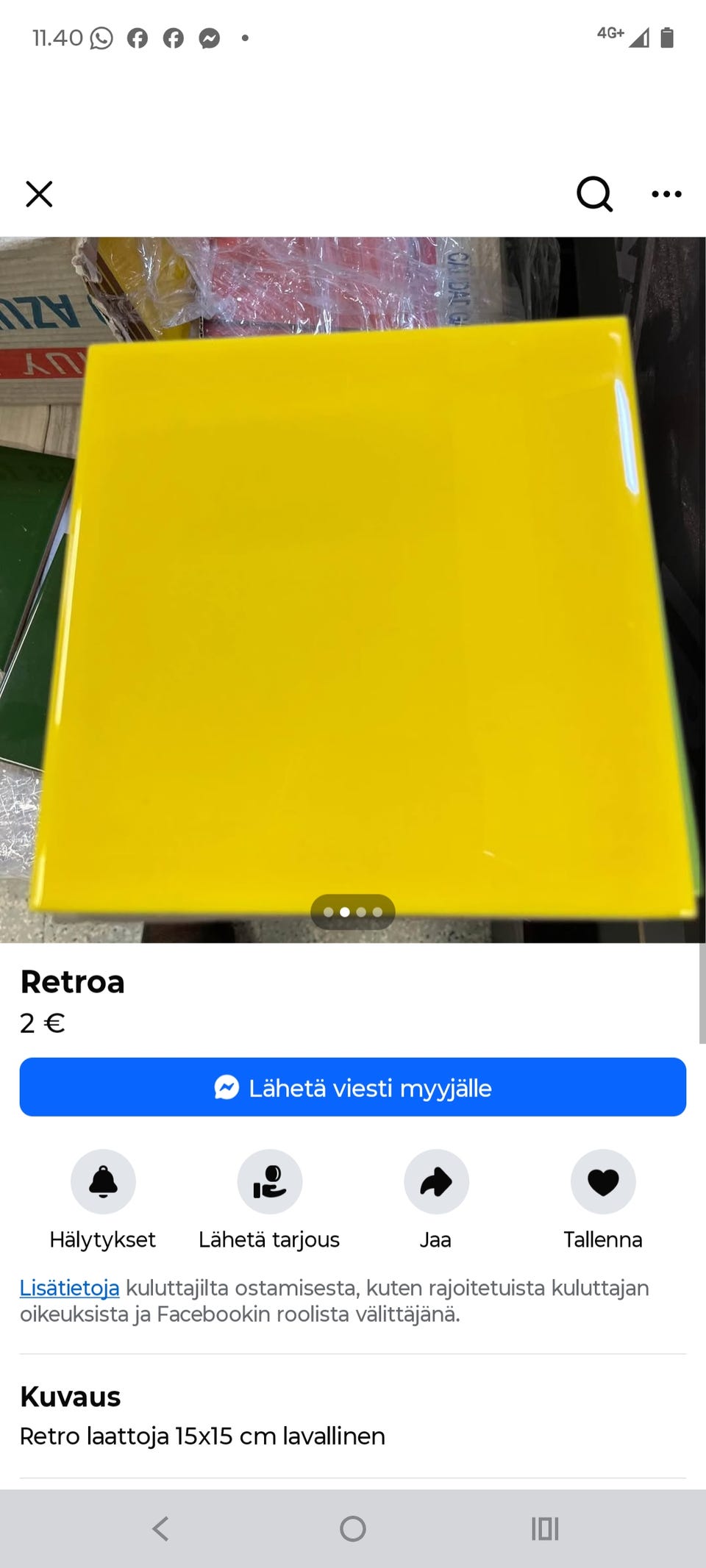Screen dimensions: 706x1568
Task: Tap the Jaa share arrow icon
Action: (436, 1181)
